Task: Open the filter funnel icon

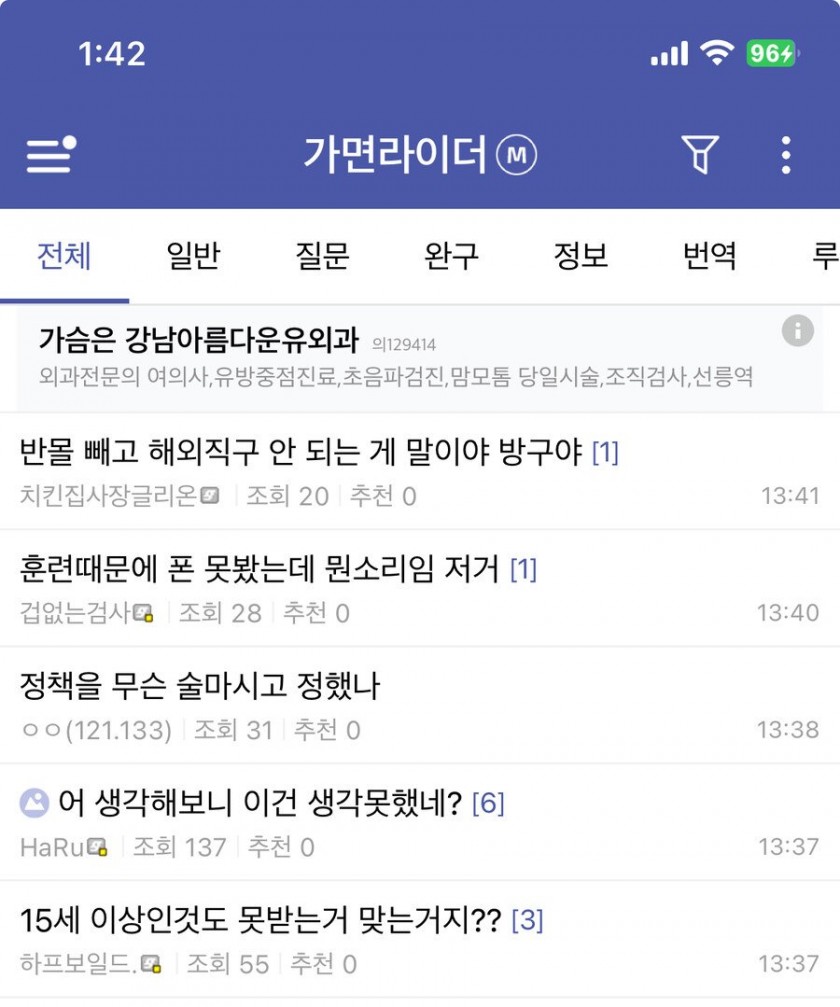Action: point(700,155)
